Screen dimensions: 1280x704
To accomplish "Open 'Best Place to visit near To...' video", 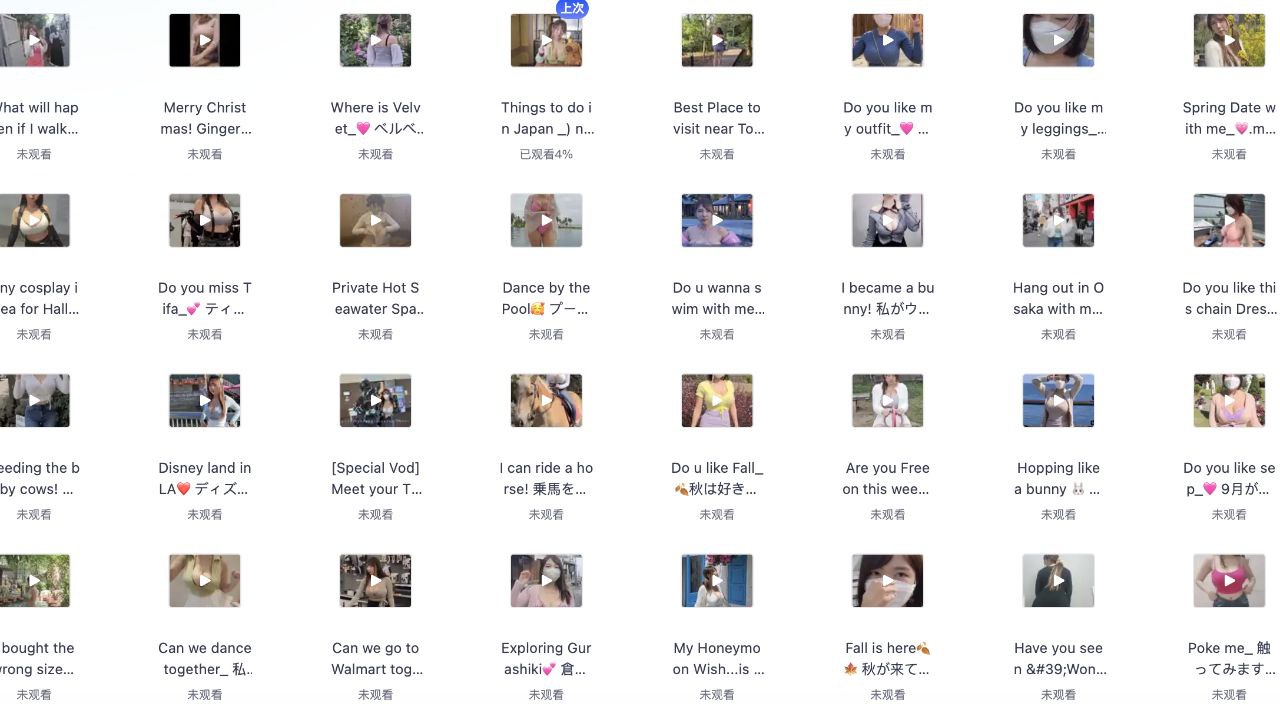I will pyautogui.click(x=717, y=40).
